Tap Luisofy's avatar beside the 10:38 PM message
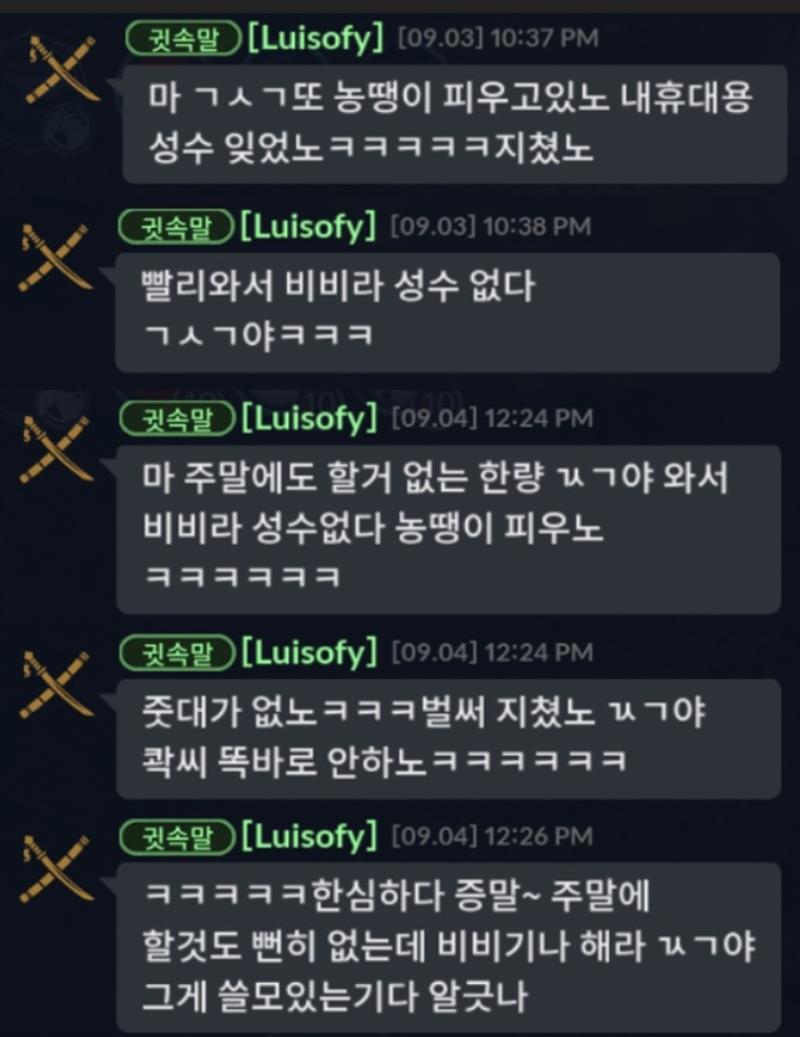The width and height of the screenshot is (800, 1037). (x=57, y=258)
